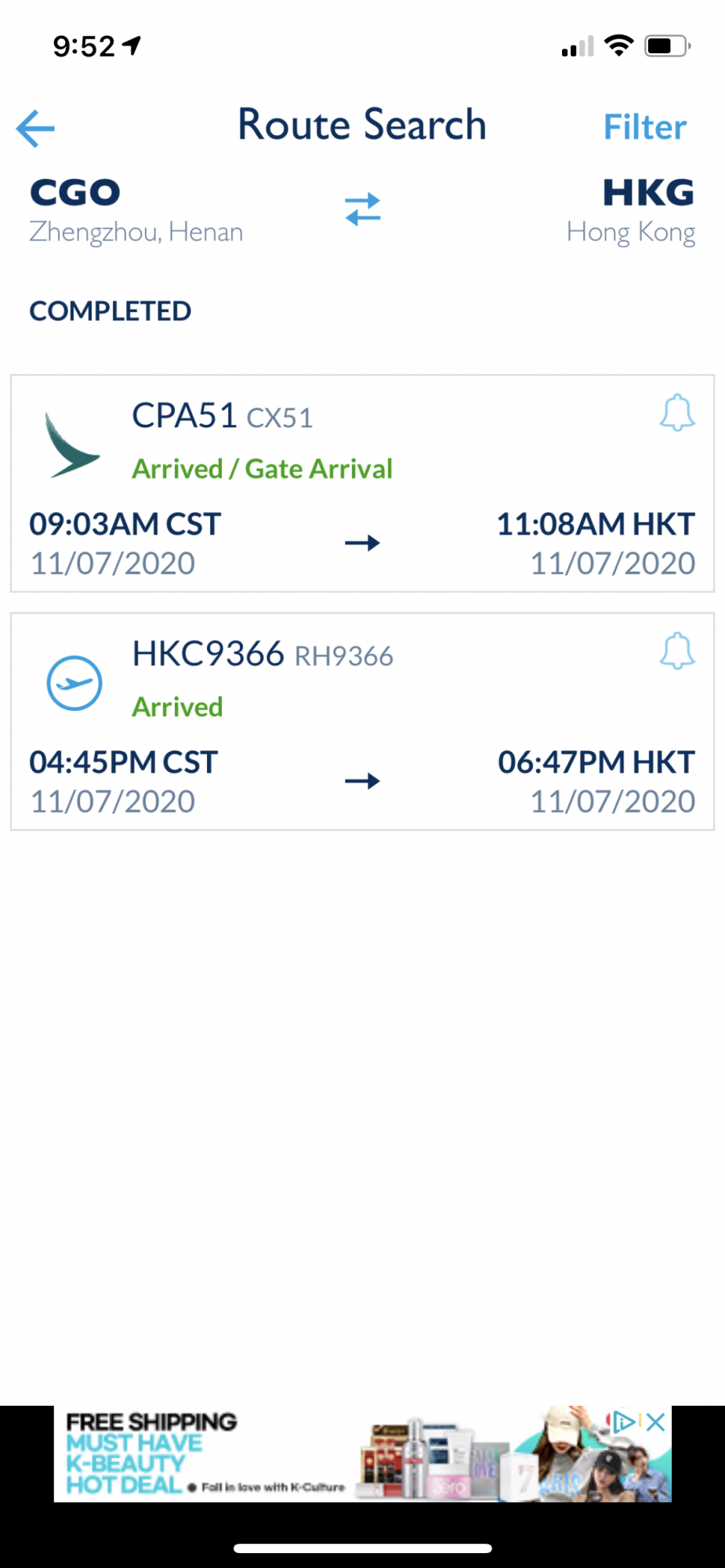The image size is (725, 1568).
Task: Close the K-Beauty ad banner
Action: click(x=657, y=1421)
